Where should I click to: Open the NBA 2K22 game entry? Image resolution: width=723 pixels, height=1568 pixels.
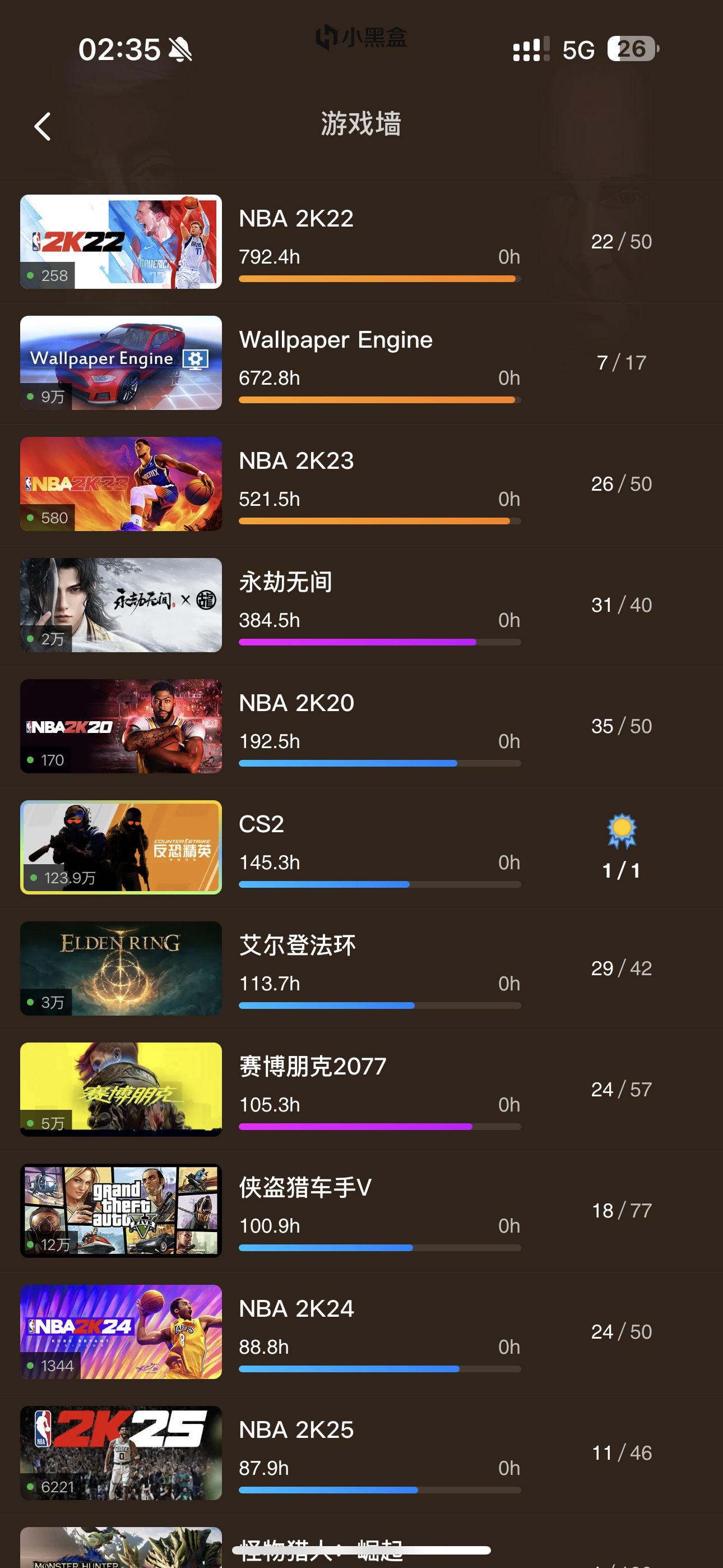pos(361,242)
